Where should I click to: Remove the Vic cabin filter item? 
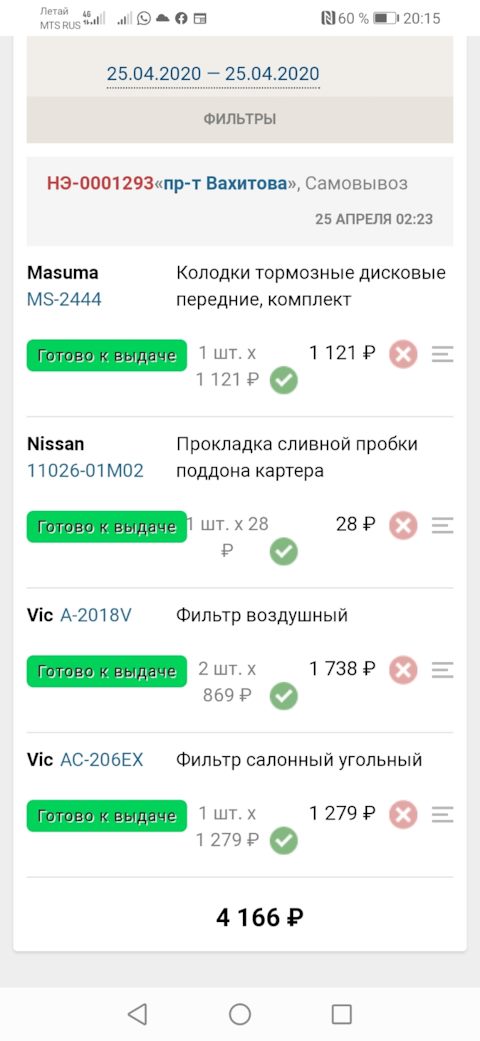[403, 814]
